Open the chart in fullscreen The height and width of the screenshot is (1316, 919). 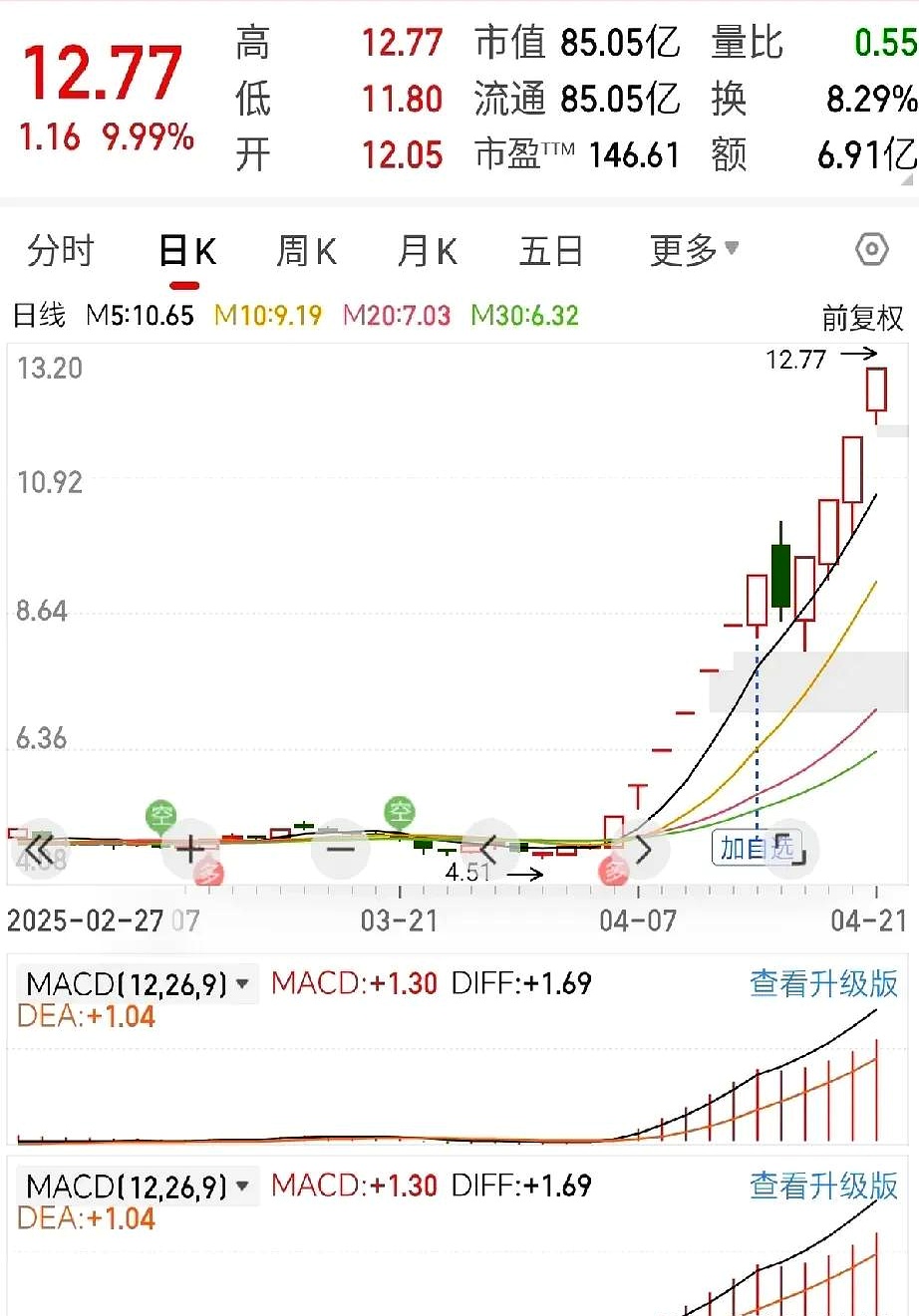point(792,849)
